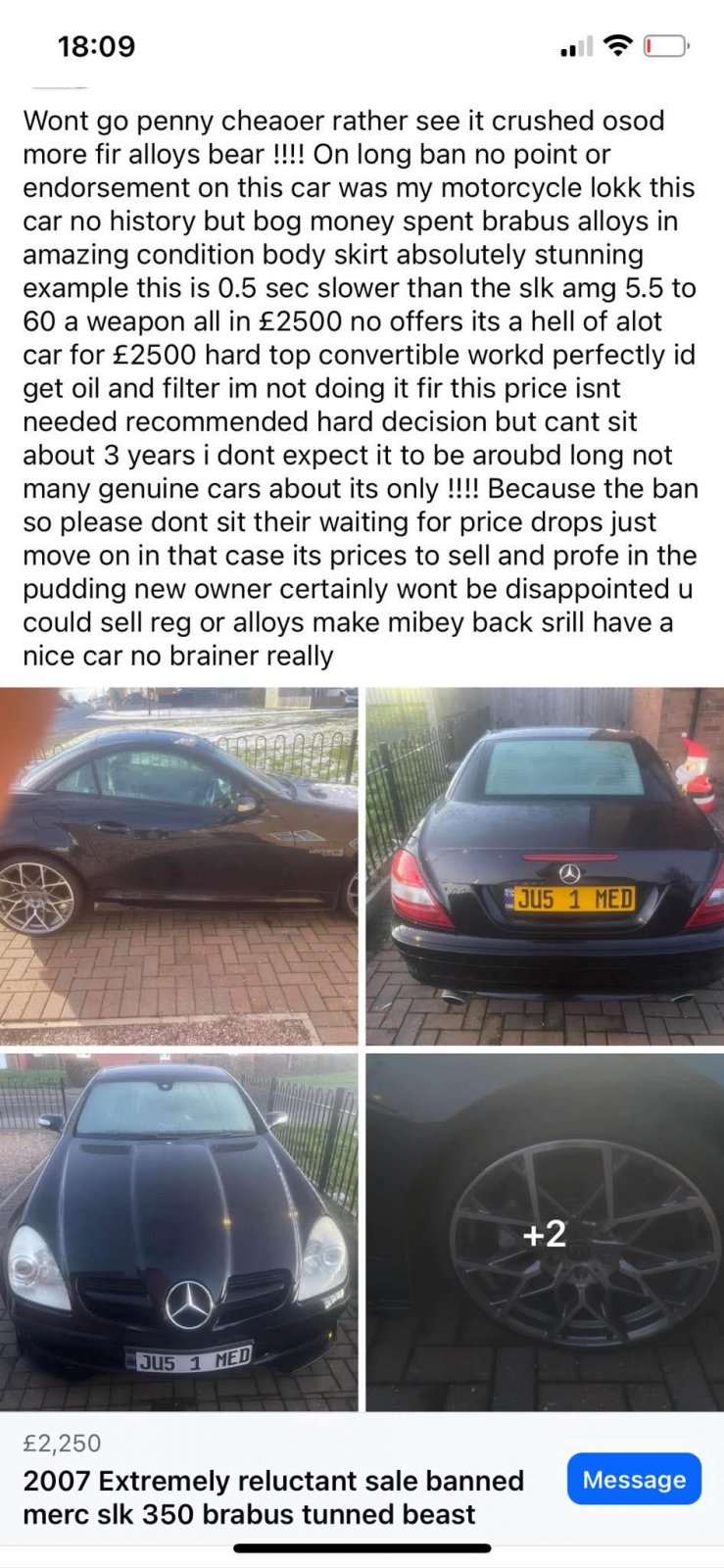Open the side-view photo of the black car
The width and height of the screenshot is (724, 1568).
click(x=178, y=866)
